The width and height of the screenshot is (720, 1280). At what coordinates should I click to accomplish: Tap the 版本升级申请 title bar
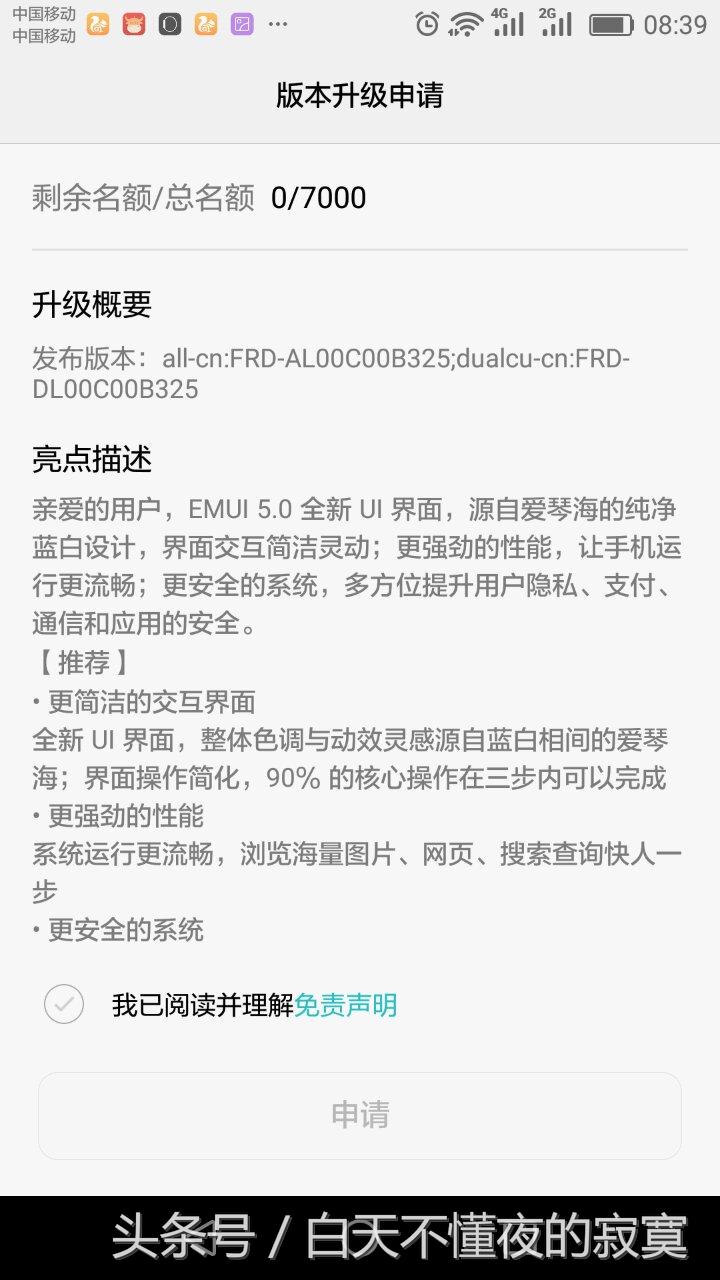click(360, 95)
